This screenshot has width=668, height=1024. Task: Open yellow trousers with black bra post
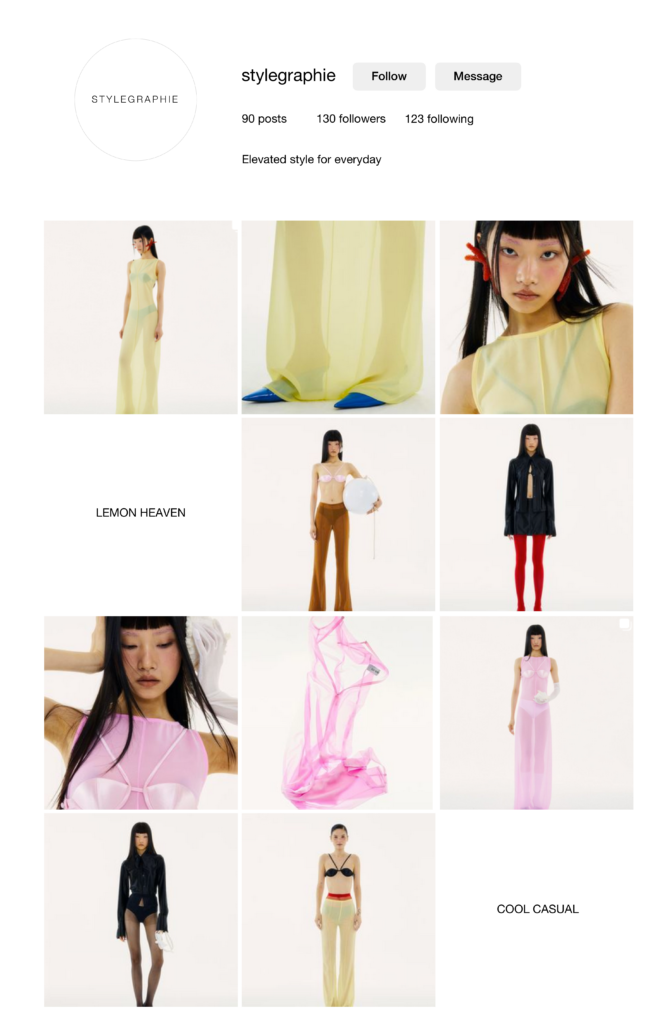point(338,909)
